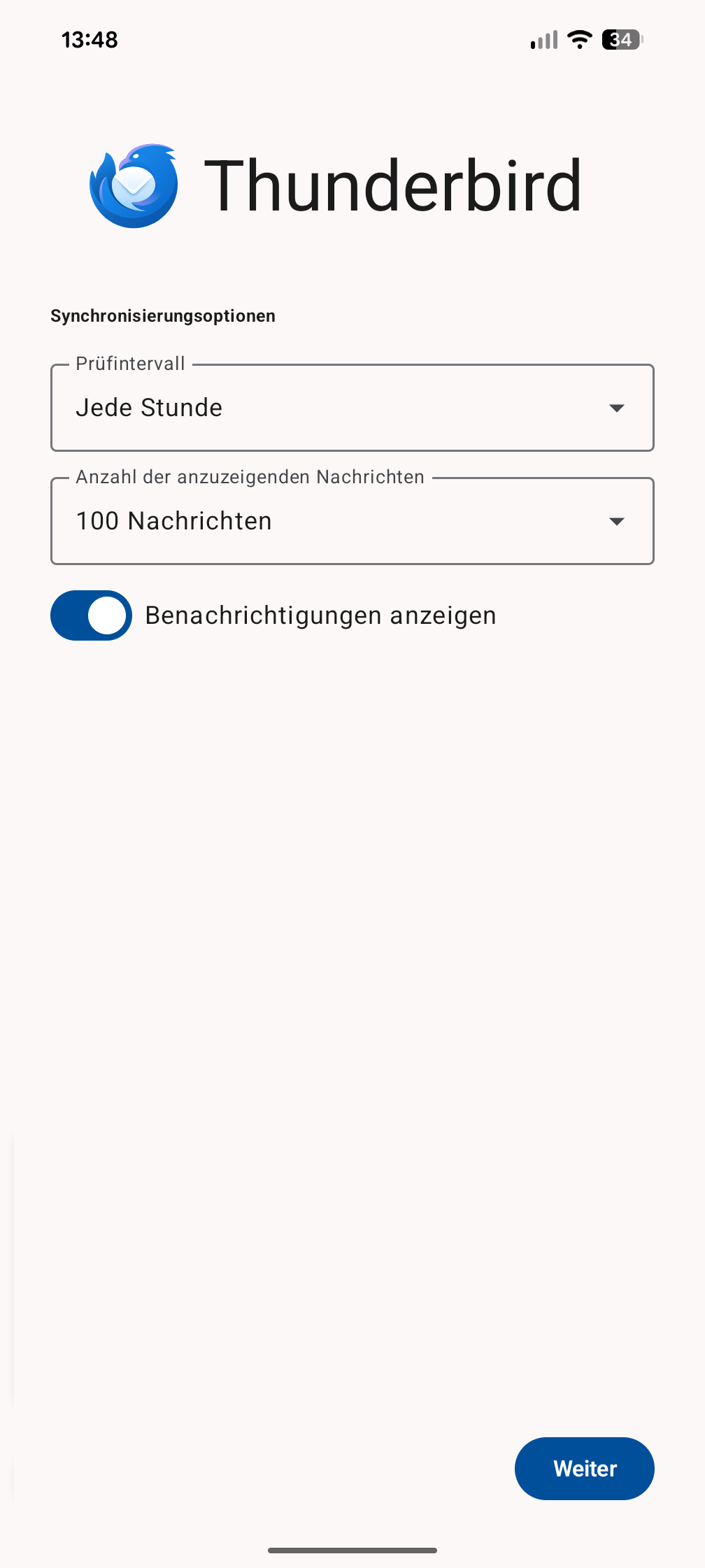This screenshot has height=1568, width=705.
Task: Expand the Anzahl der anzuzeigenden Nachrichten dropdown
Action: [352, 521]
